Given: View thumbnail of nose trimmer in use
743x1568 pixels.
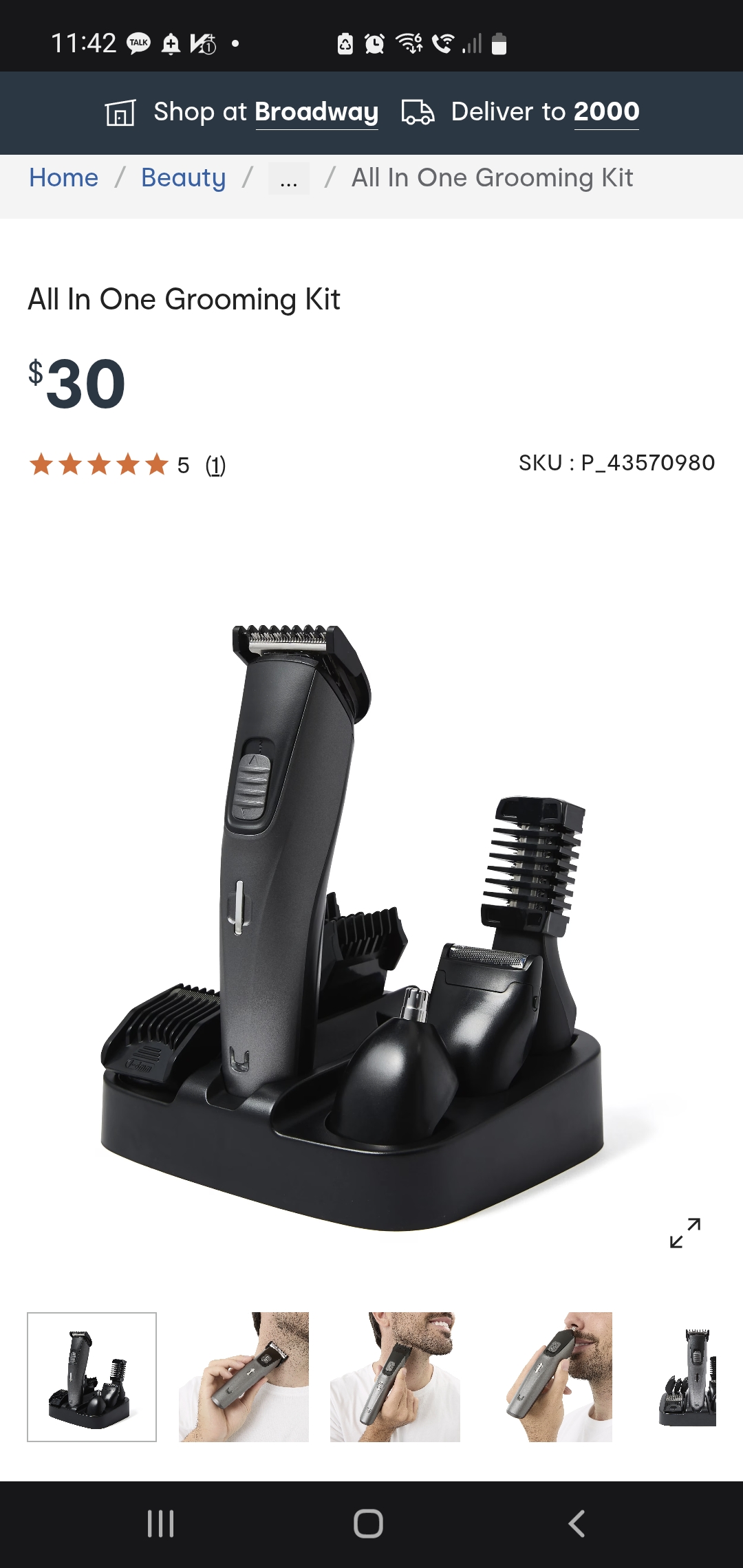Looking at the screenshot, I should tap(546, 1377).
